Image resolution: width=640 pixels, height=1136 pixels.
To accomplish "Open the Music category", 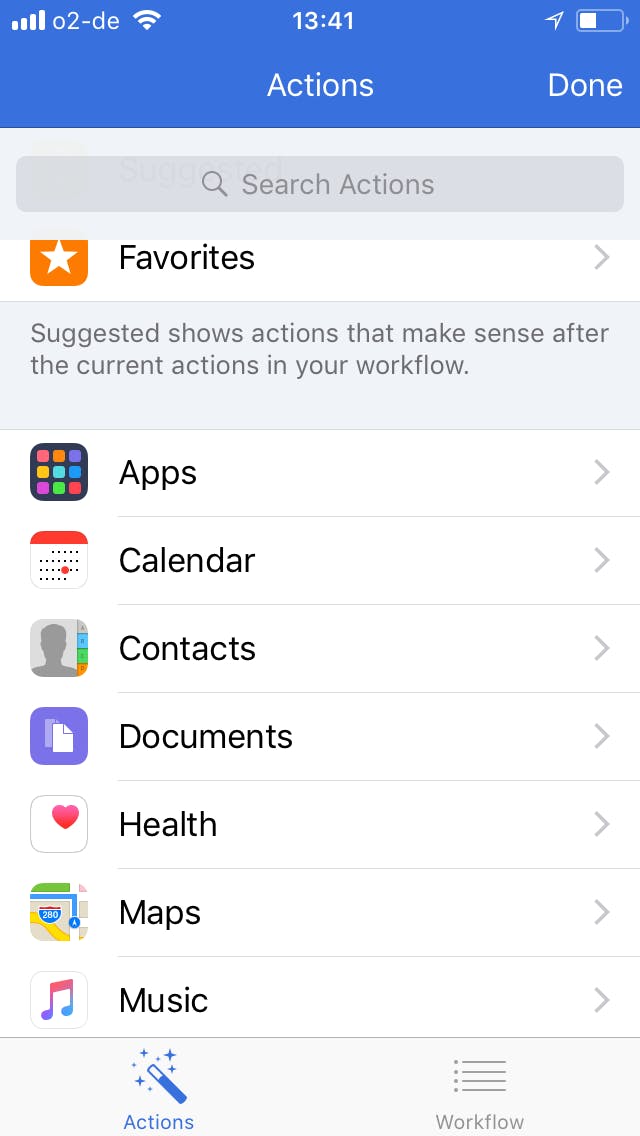I will click(x=320, y=1000).
